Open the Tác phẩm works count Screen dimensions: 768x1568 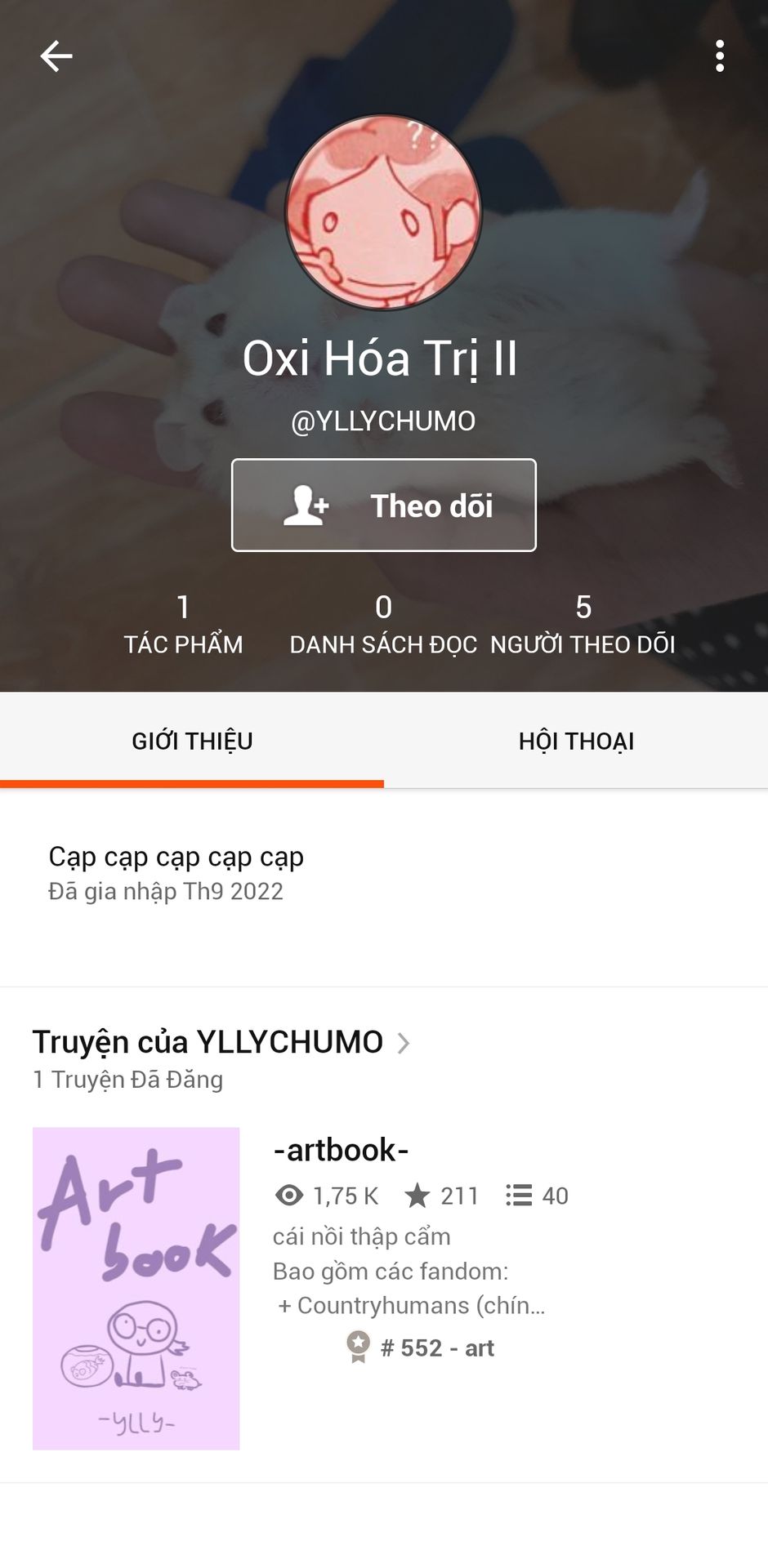pos(183,624)
